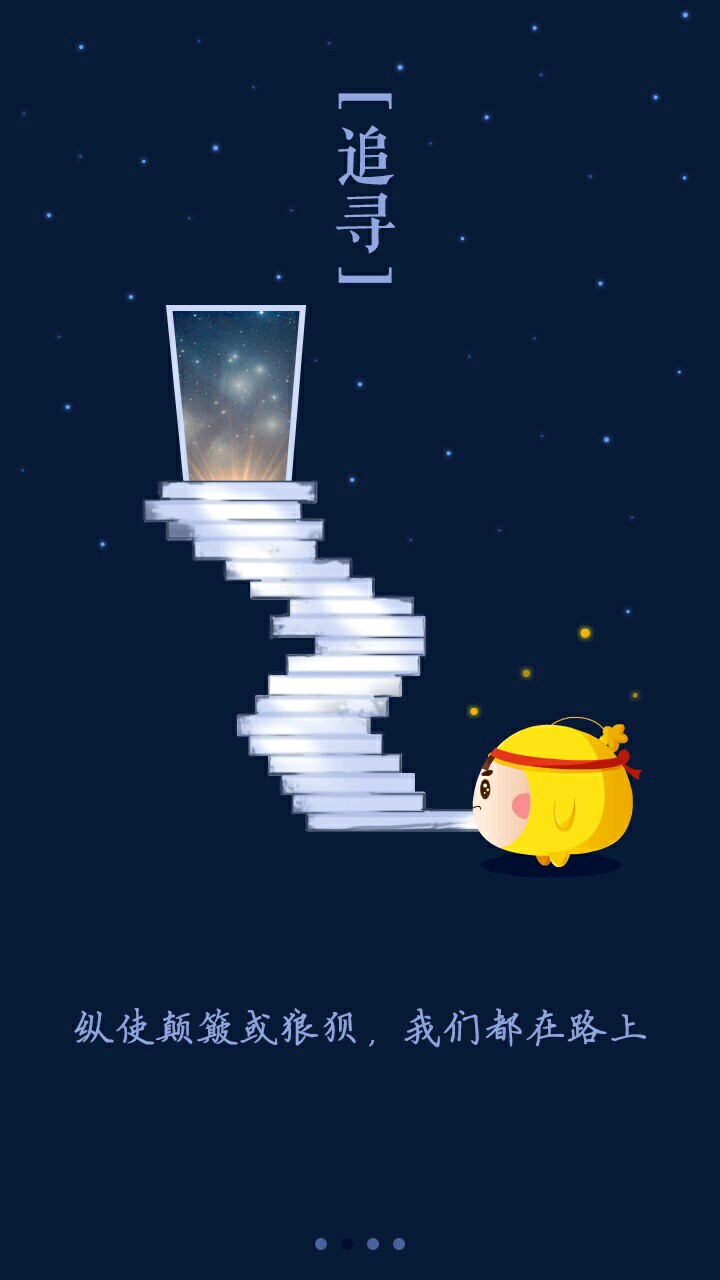Jump to the first page indicator dot

pos(321,1244)
